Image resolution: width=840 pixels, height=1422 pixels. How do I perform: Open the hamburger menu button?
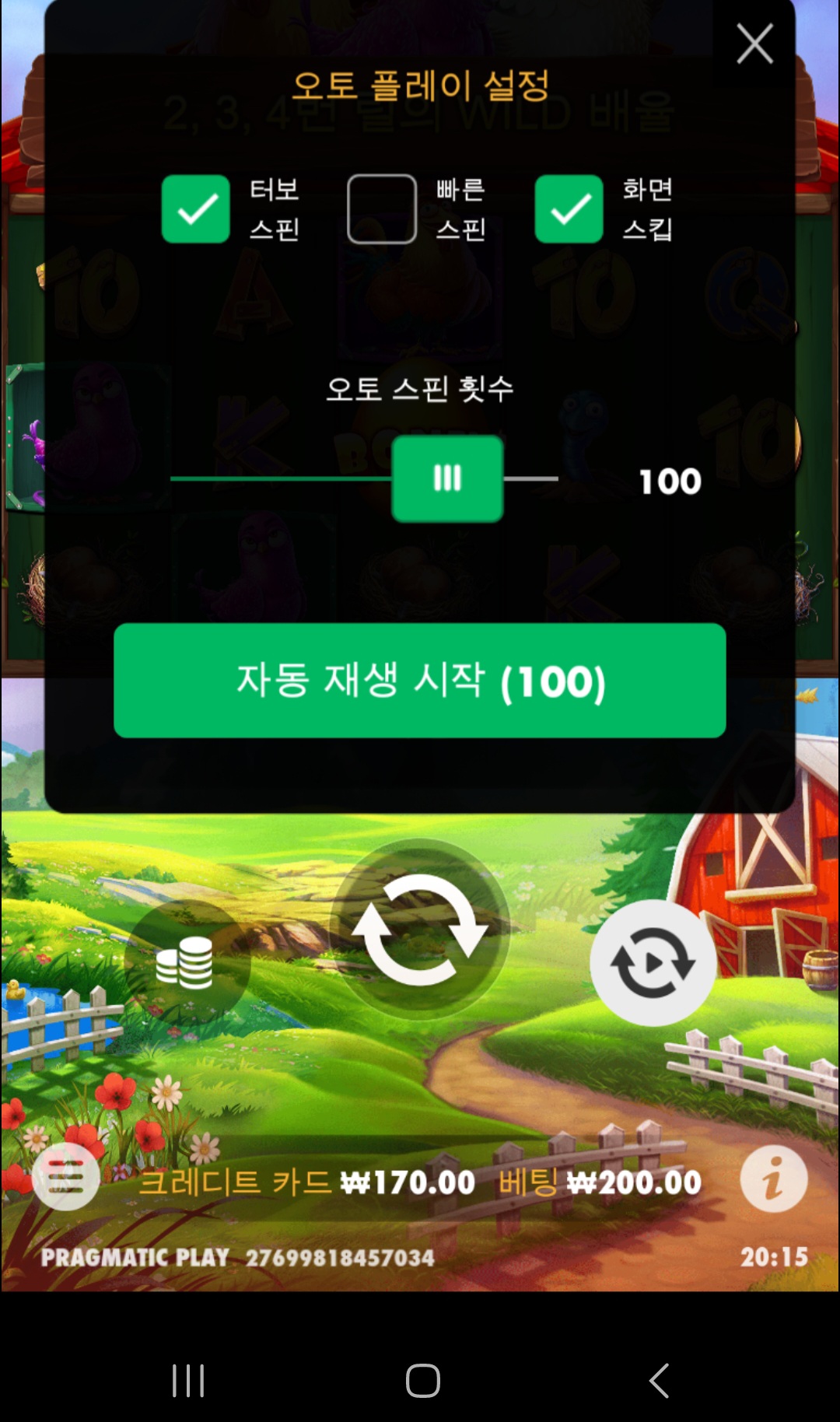pyautogui.click(x=66, y=1177)
